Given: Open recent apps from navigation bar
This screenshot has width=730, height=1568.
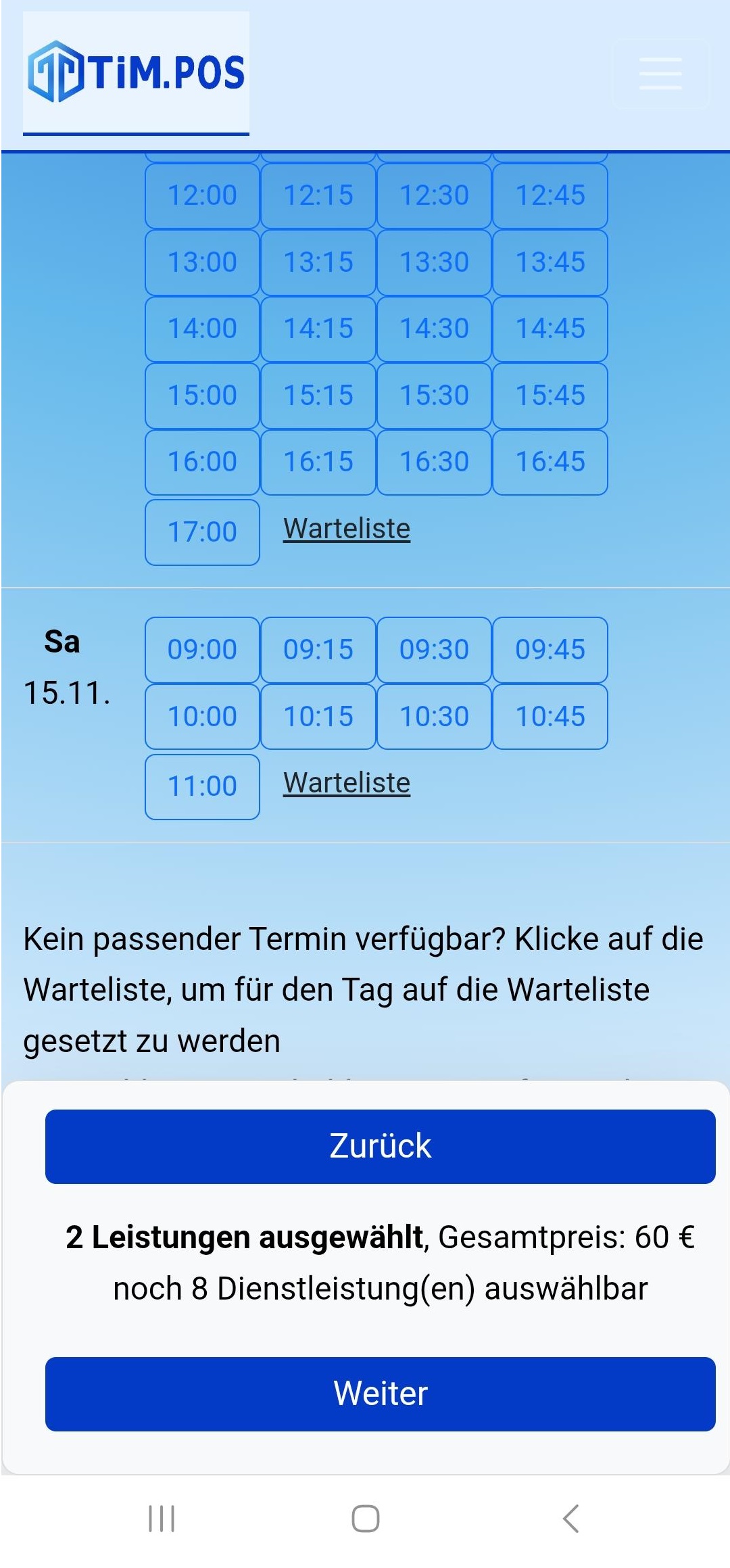Looking at the screenshot, I should pyautogui.click(x=162, y=1518).
